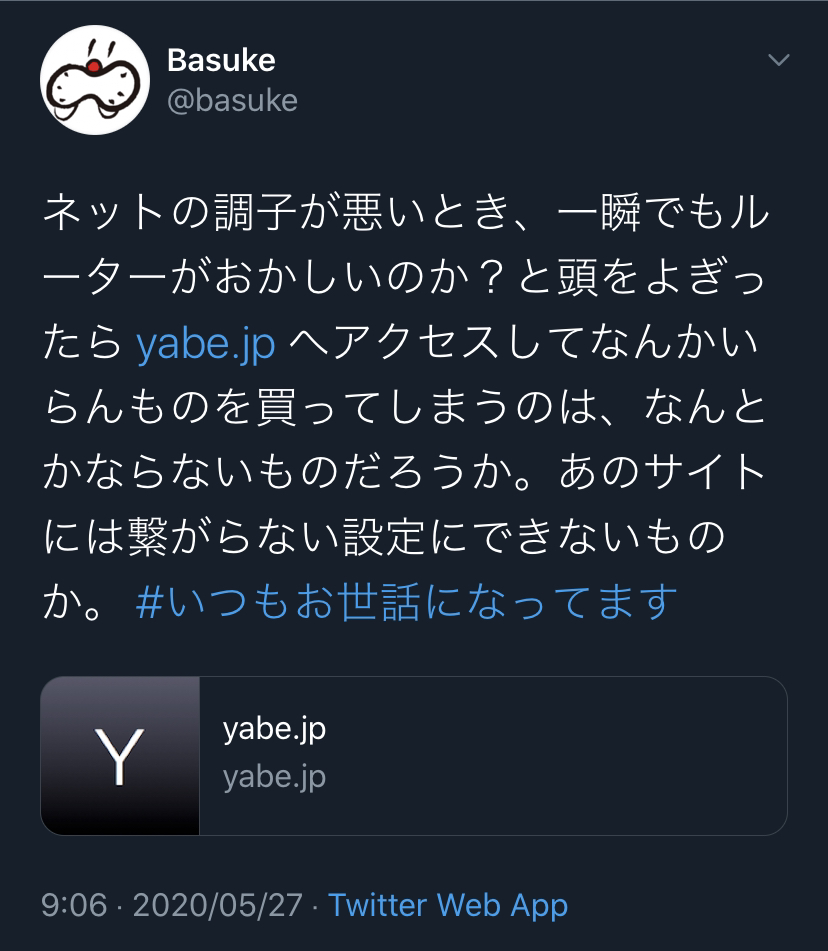
Task: Open the hashtag #いつもお世話になってます
Action: [406, 602]
